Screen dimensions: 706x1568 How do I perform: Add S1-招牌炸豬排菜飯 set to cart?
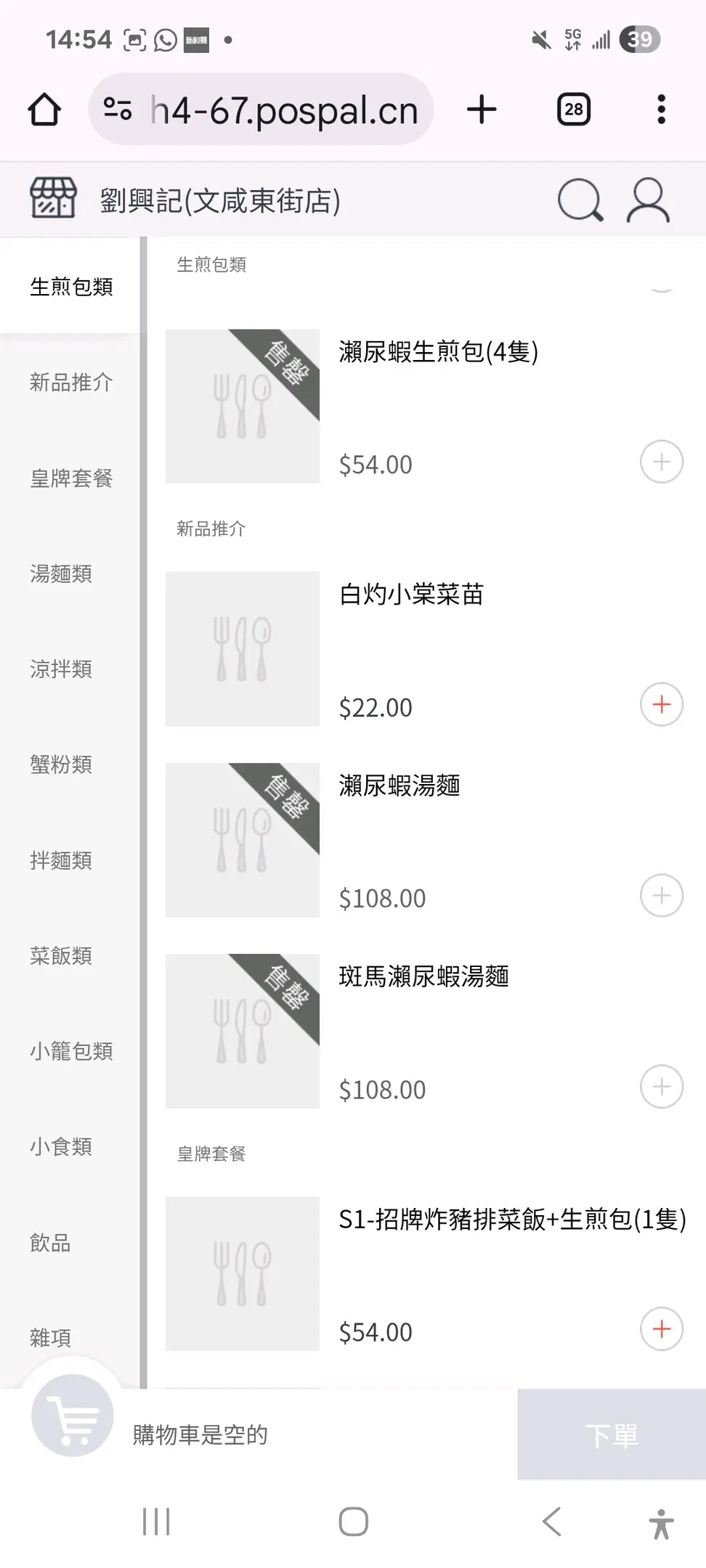click(661, 1329)
